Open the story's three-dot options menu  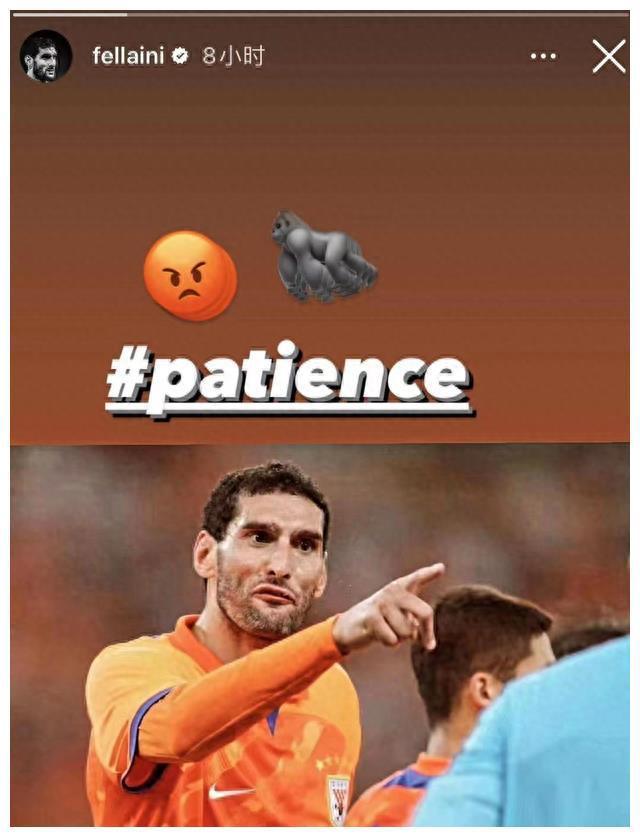[543, 57]
